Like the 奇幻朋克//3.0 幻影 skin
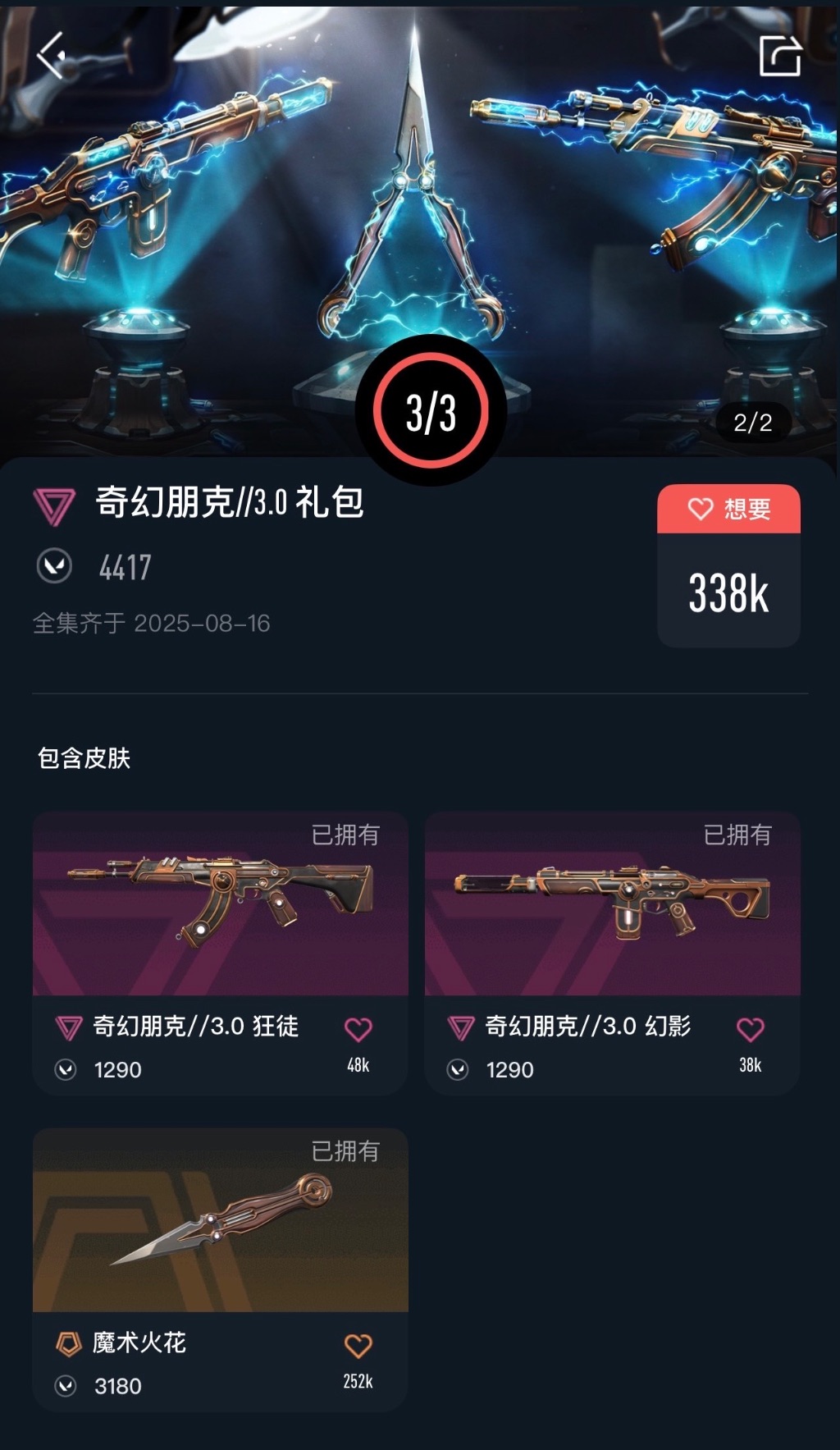 (751, 1029)
